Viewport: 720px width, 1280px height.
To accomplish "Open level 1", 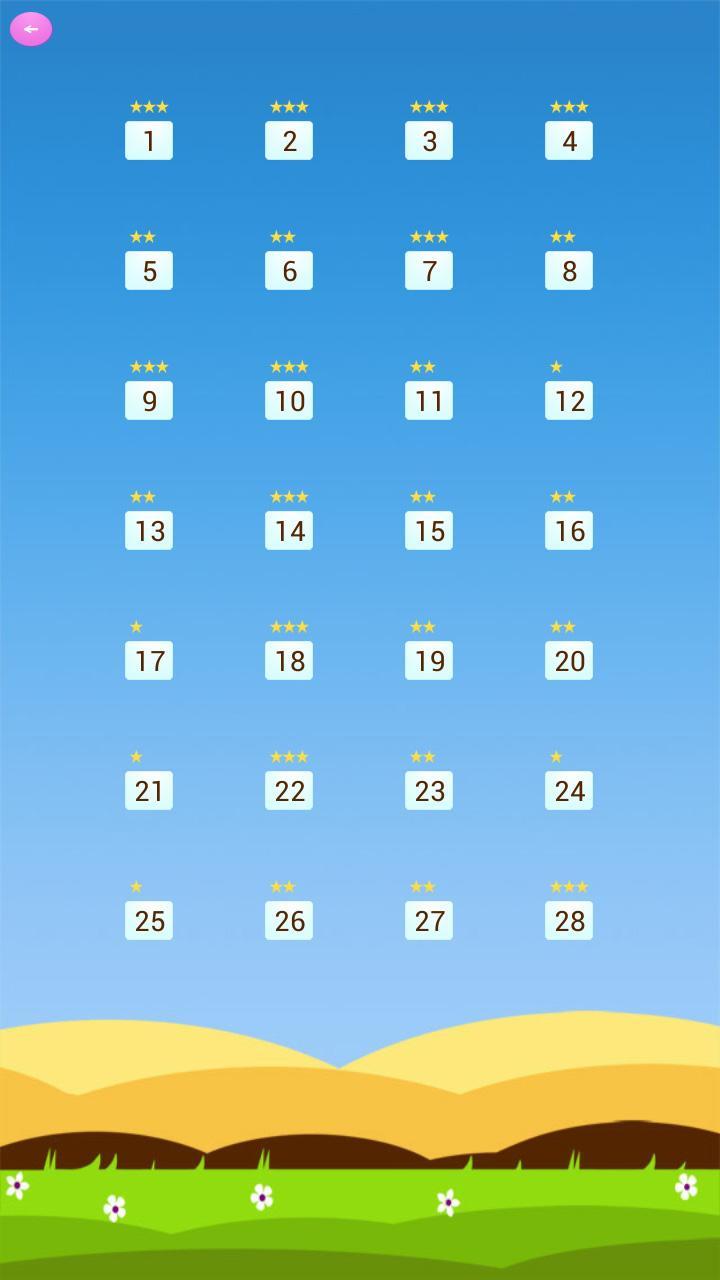I will (x=149, y=141).
